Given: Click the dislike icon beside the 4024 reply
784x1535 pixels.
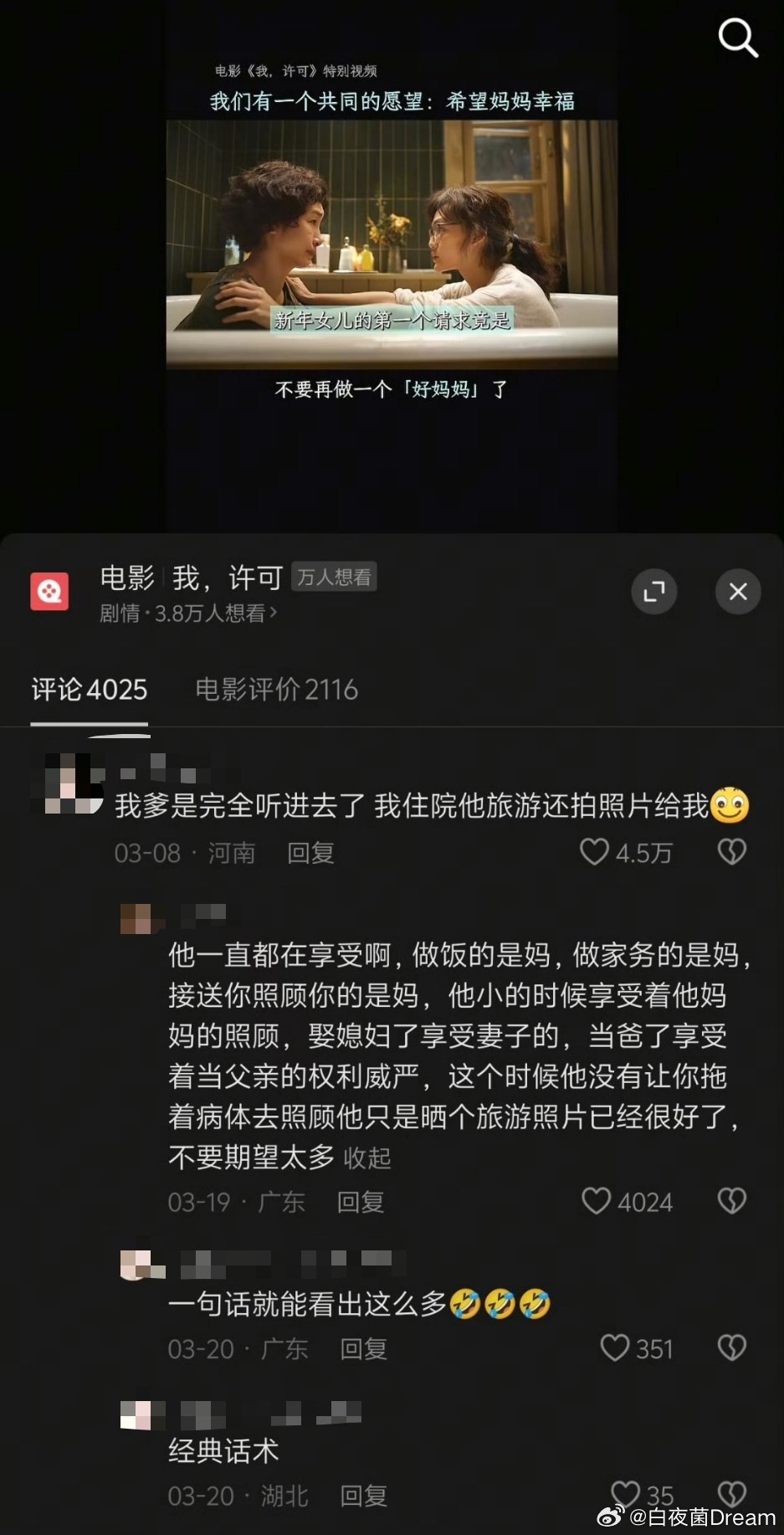Looking at the screenshot, I should [x=731, y=1201].
